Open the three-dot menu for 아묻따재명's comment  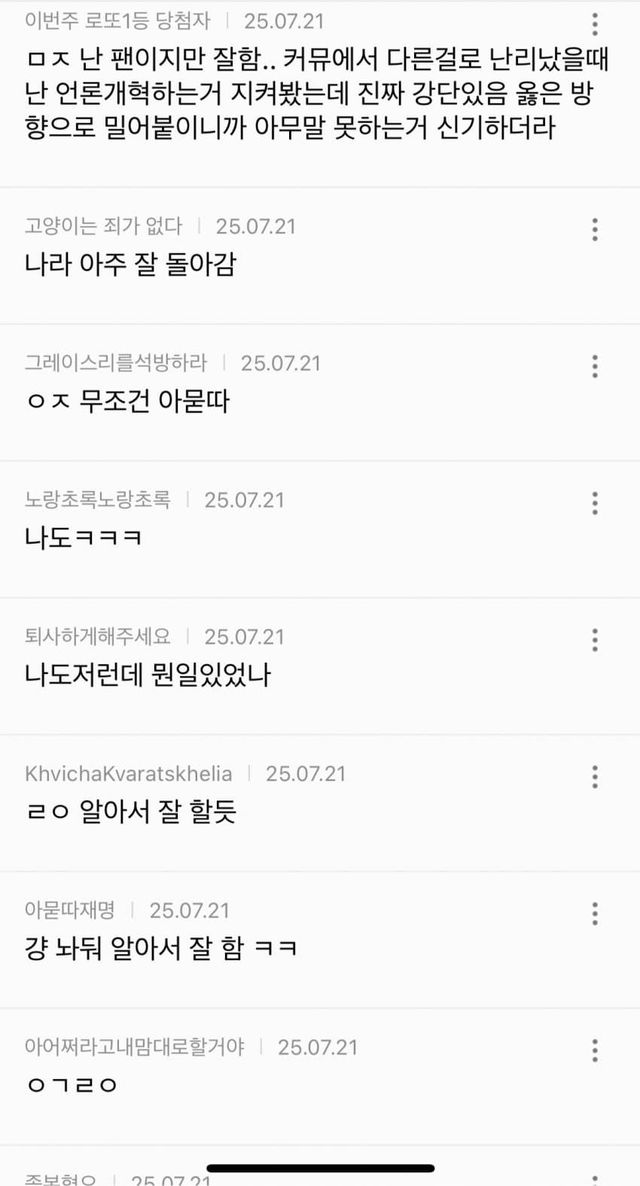pos(595,914)
